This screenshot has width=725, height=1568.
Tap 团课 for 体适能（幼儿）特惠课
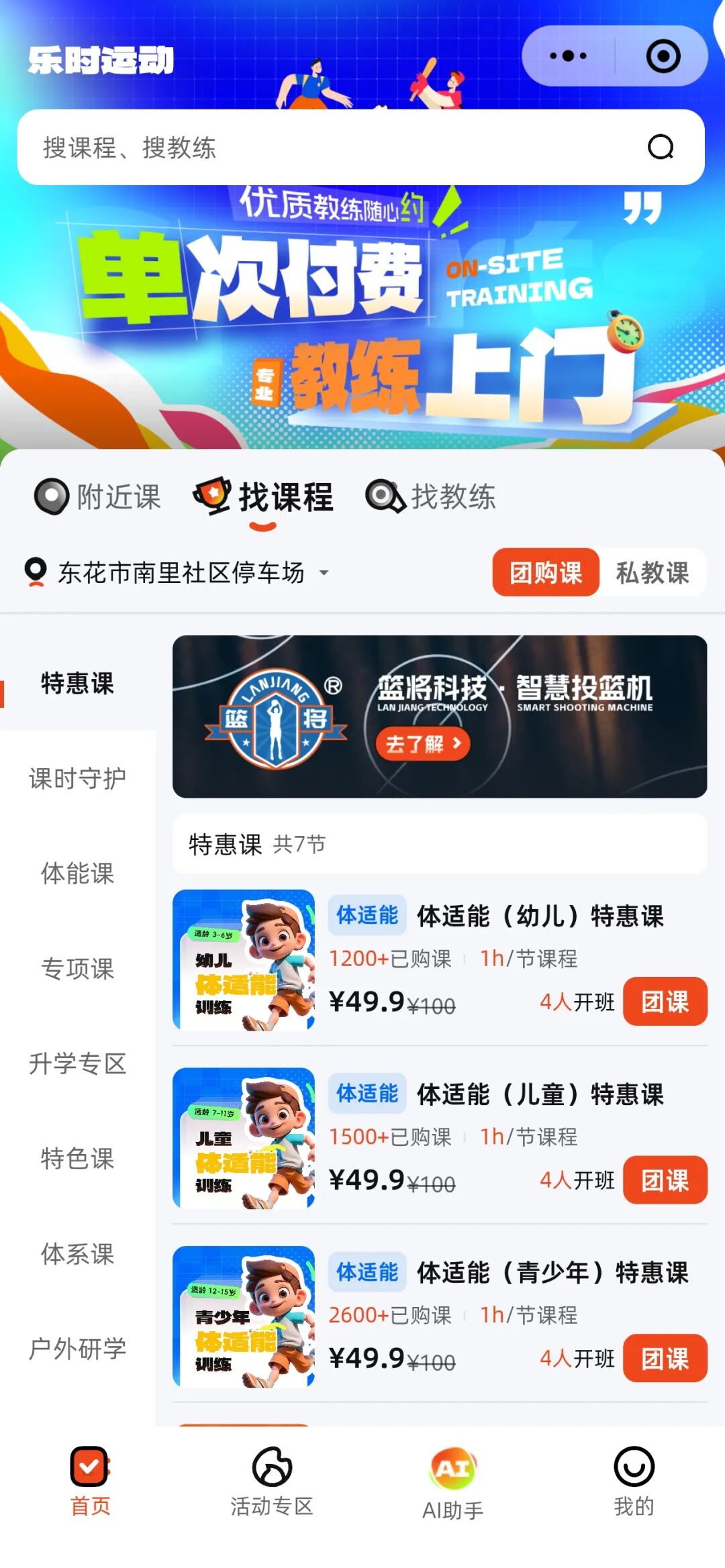point(665,1002)
